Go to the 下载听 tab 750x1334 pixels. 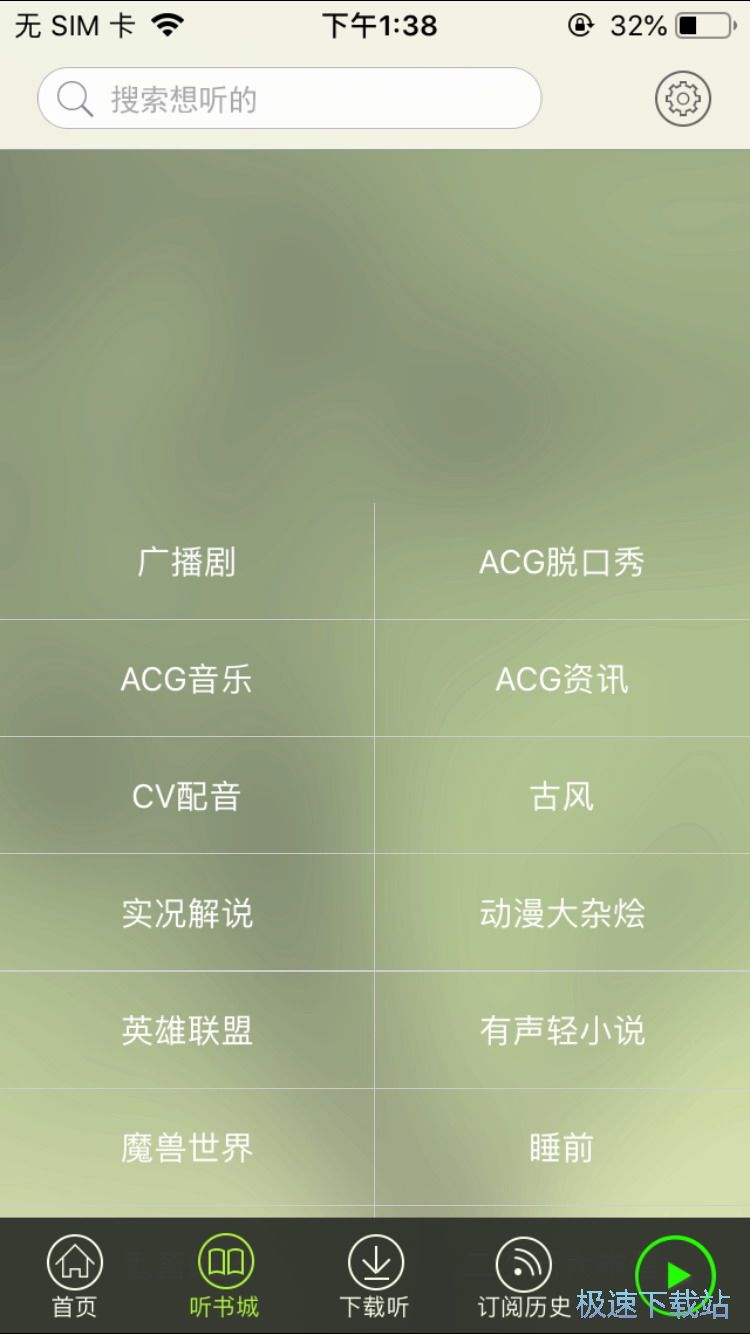click(375, 1275)
